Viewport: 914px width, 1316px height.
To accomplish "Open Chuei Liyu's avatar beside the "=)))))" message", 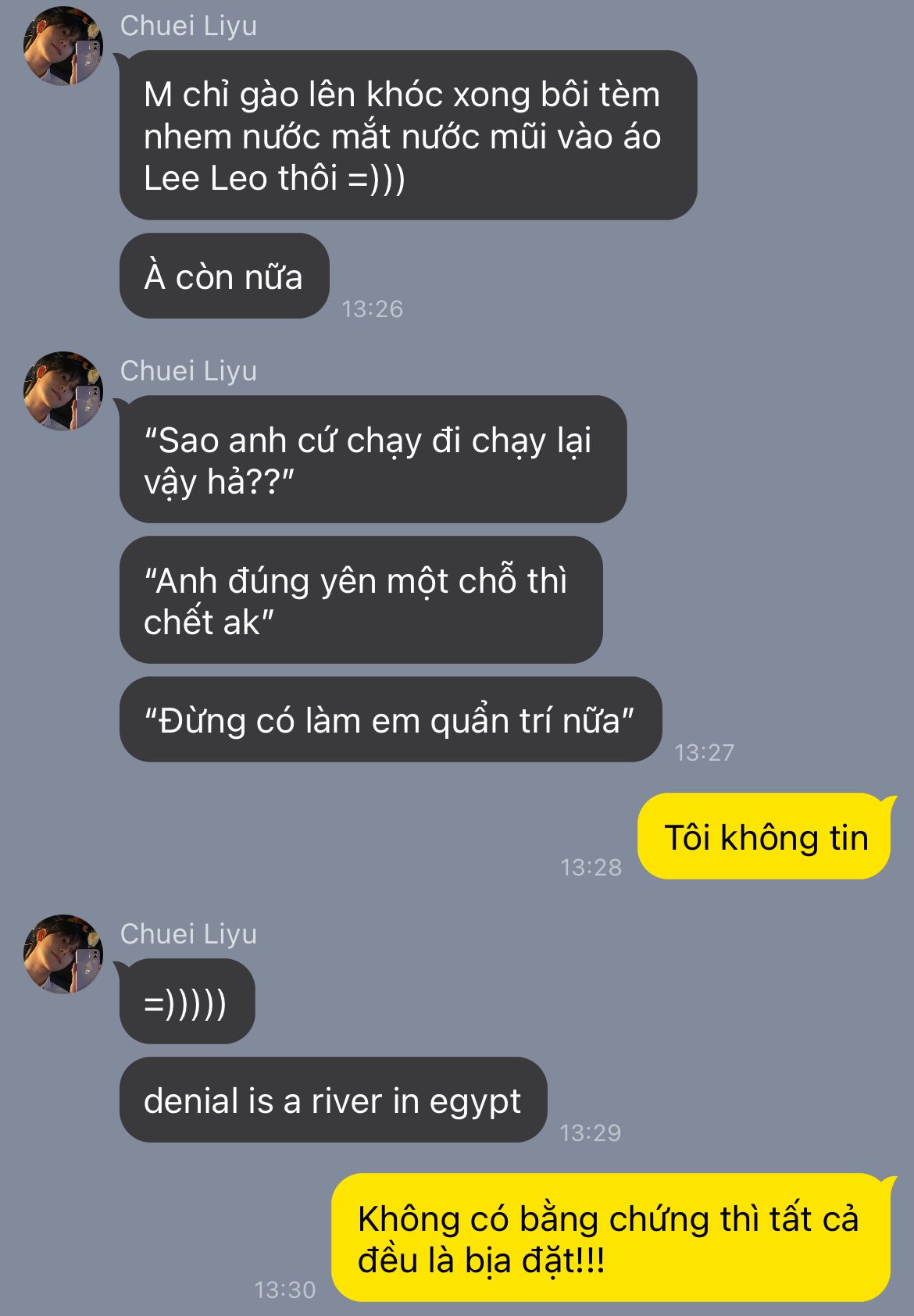I will pyautogui.click(x=63, y=954).
